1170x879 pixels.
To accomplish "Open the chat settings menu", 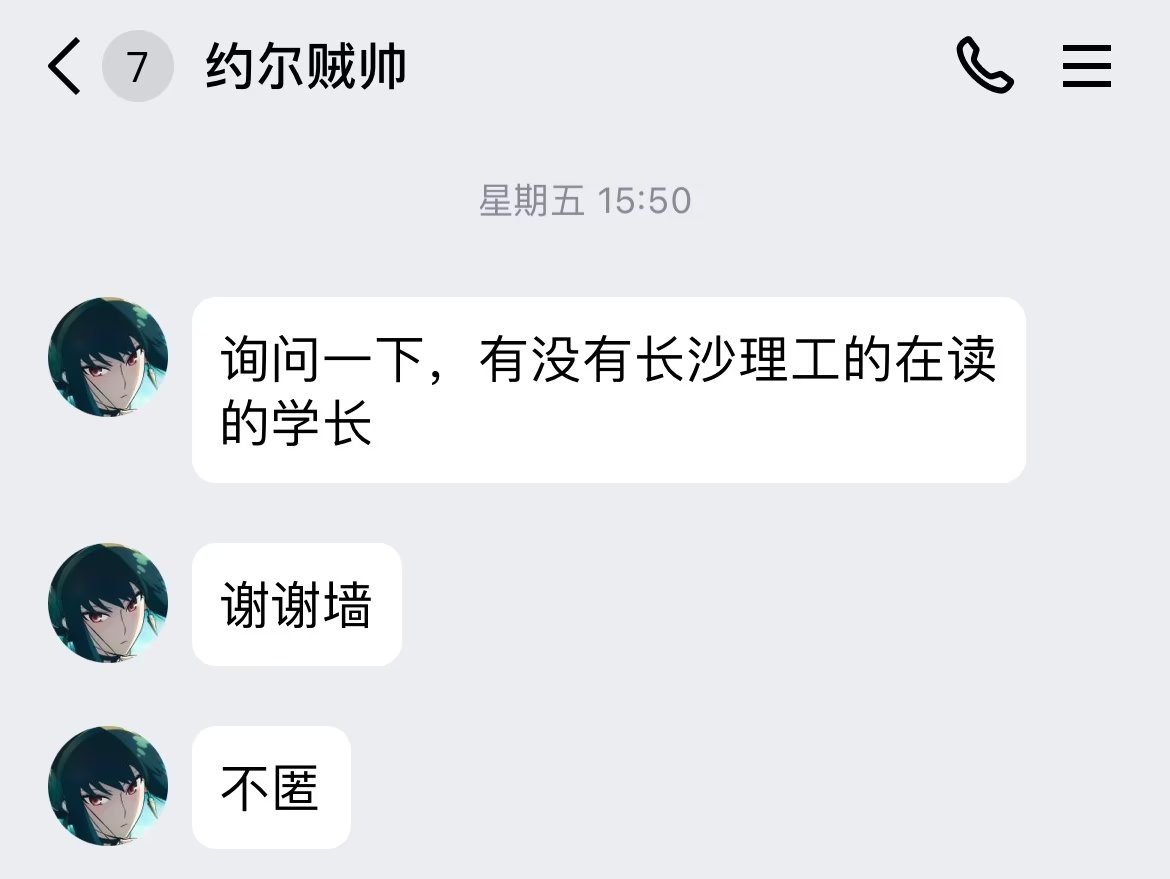I will tap(1087, 67).
